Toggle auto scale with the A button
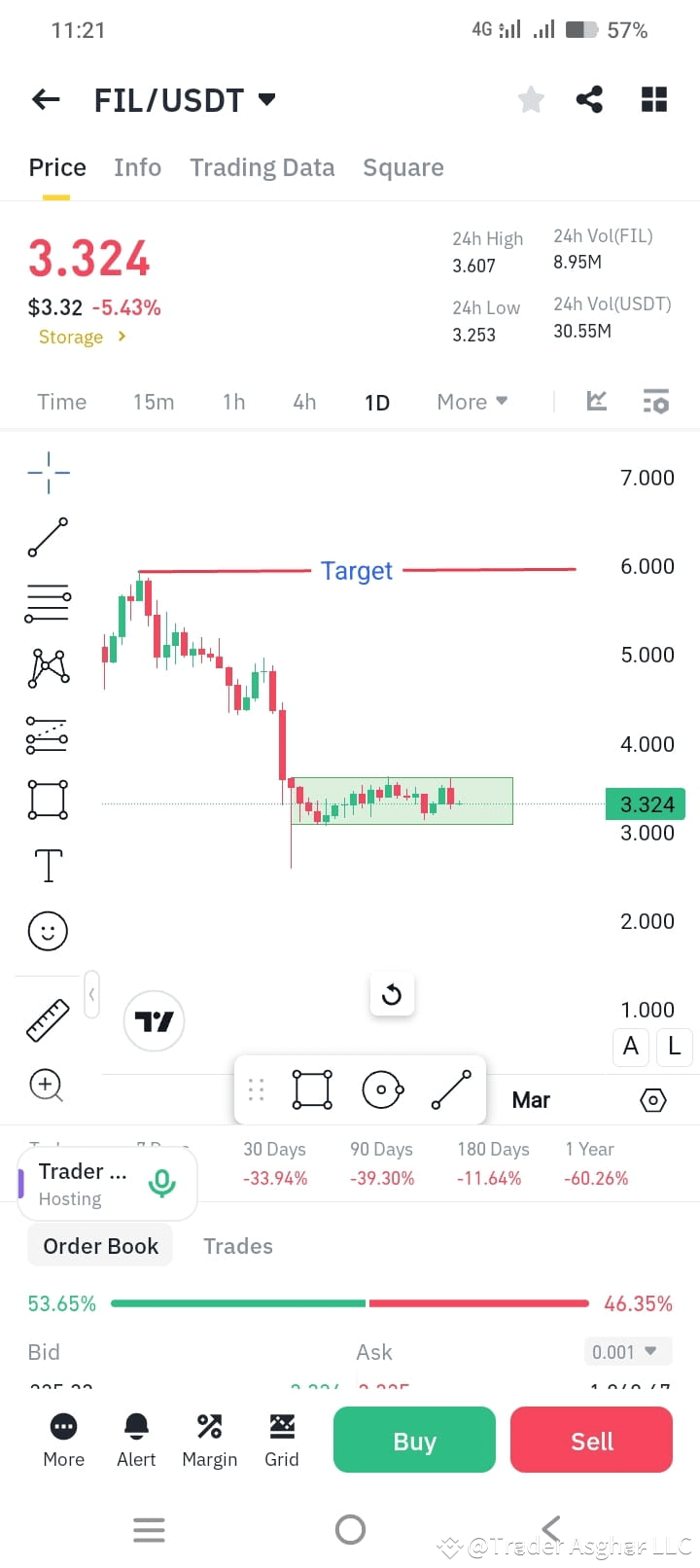Image resolution: width=700 pixels, height=1568 pixels. coord(630,1047)
